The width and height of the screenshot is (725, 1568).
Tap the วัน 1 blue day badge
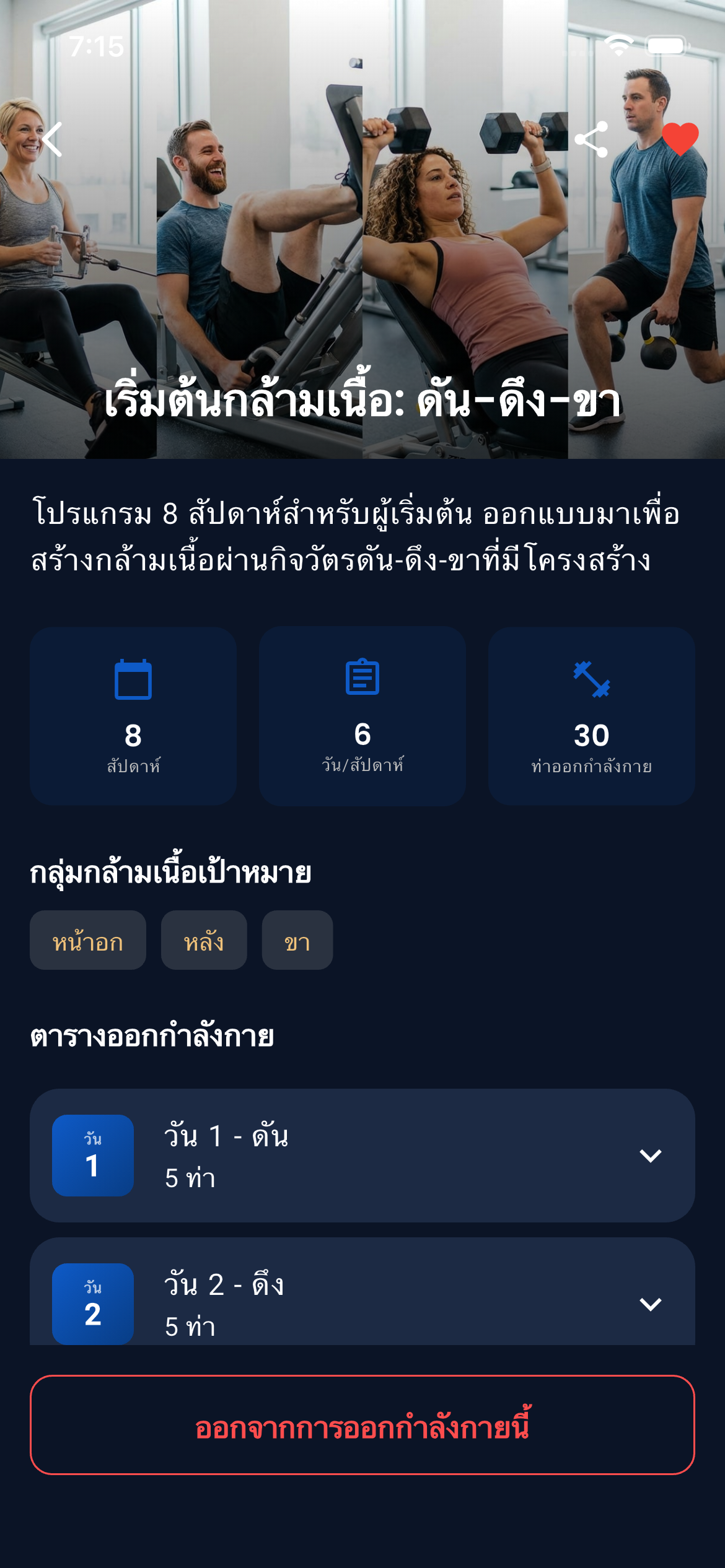[94, 1154]
